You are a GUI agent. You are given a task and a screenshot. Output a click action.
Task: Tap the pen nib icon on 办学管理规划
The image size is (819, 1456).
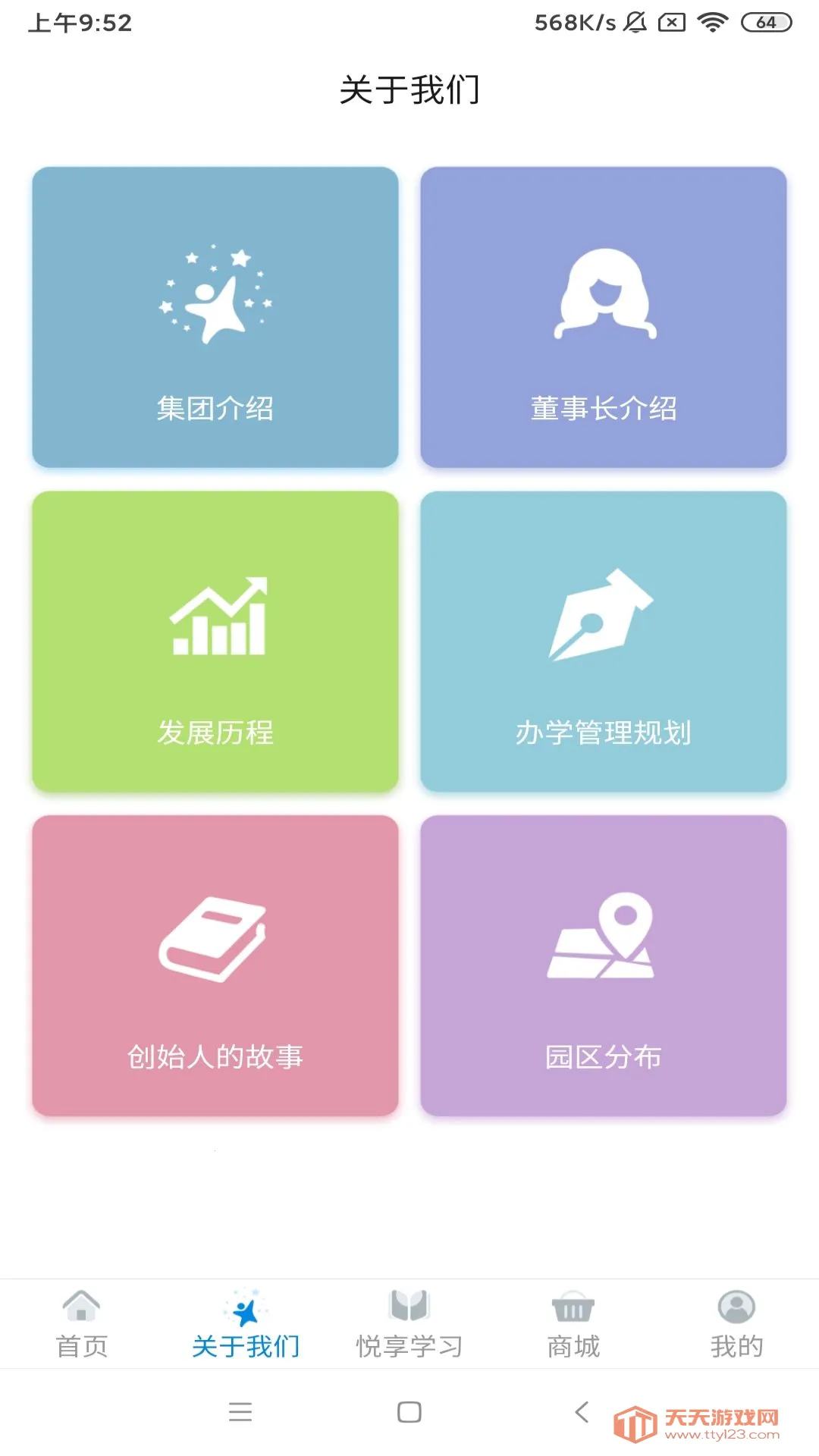point(604,618)
